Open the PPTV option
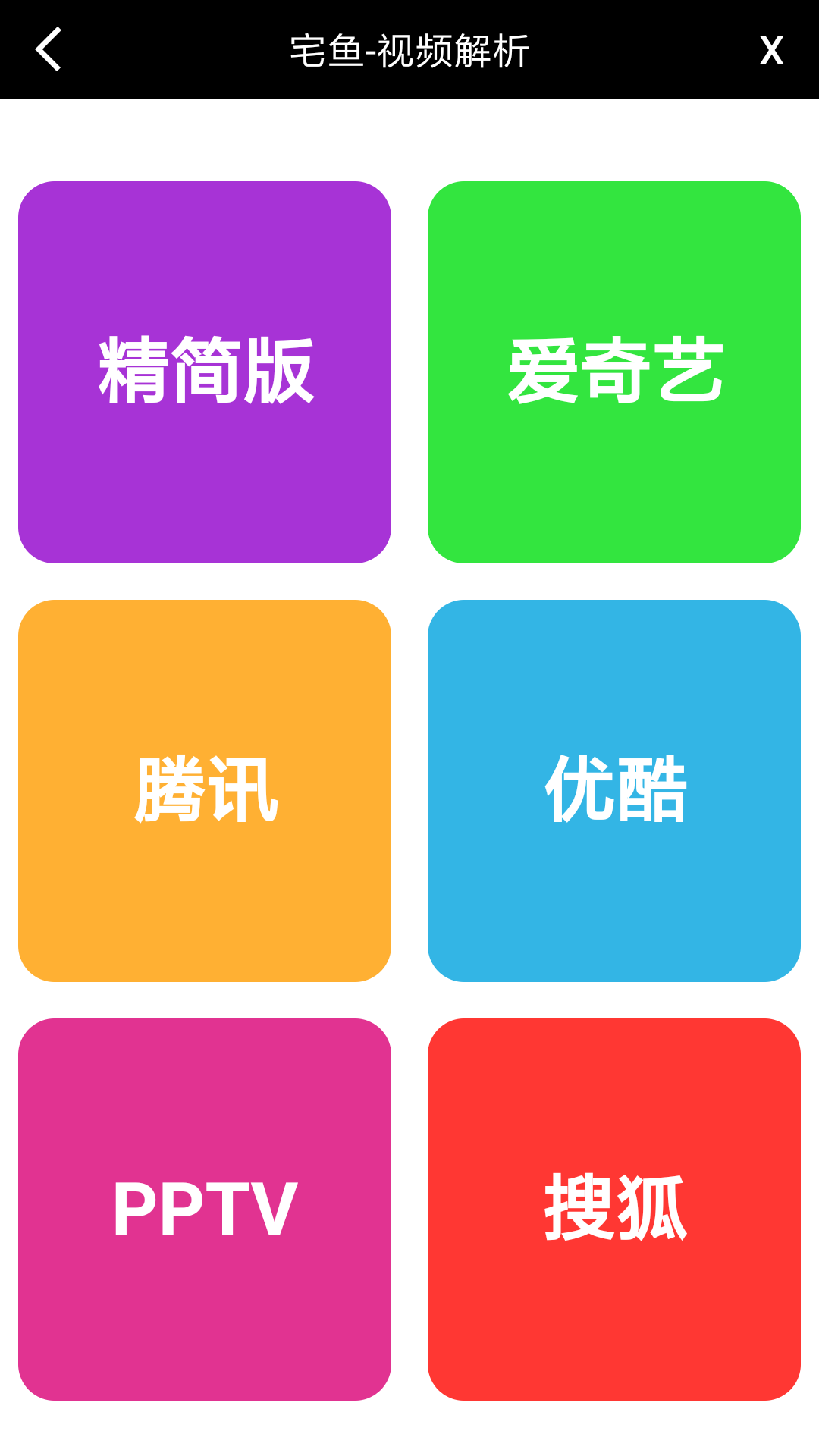 (x=205, y=1209)
